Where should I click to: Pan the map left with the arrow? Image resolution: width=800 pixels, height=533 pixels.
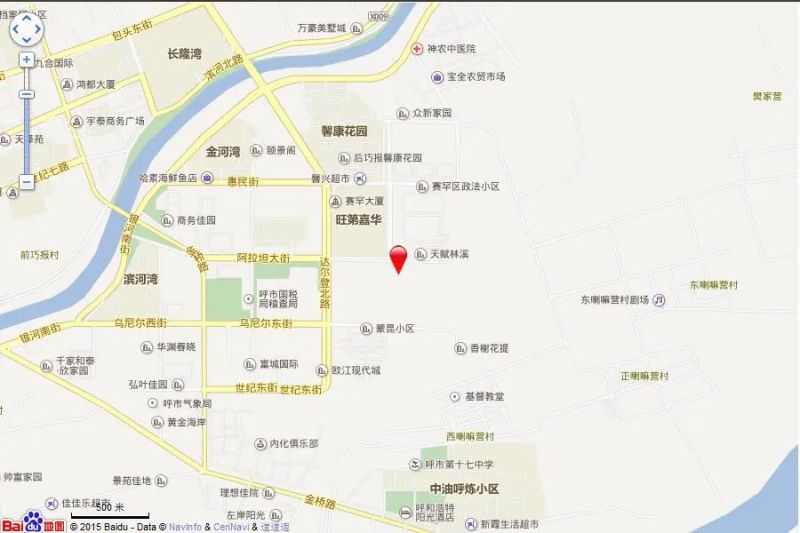pyautogui.click(x=15, y=30)
